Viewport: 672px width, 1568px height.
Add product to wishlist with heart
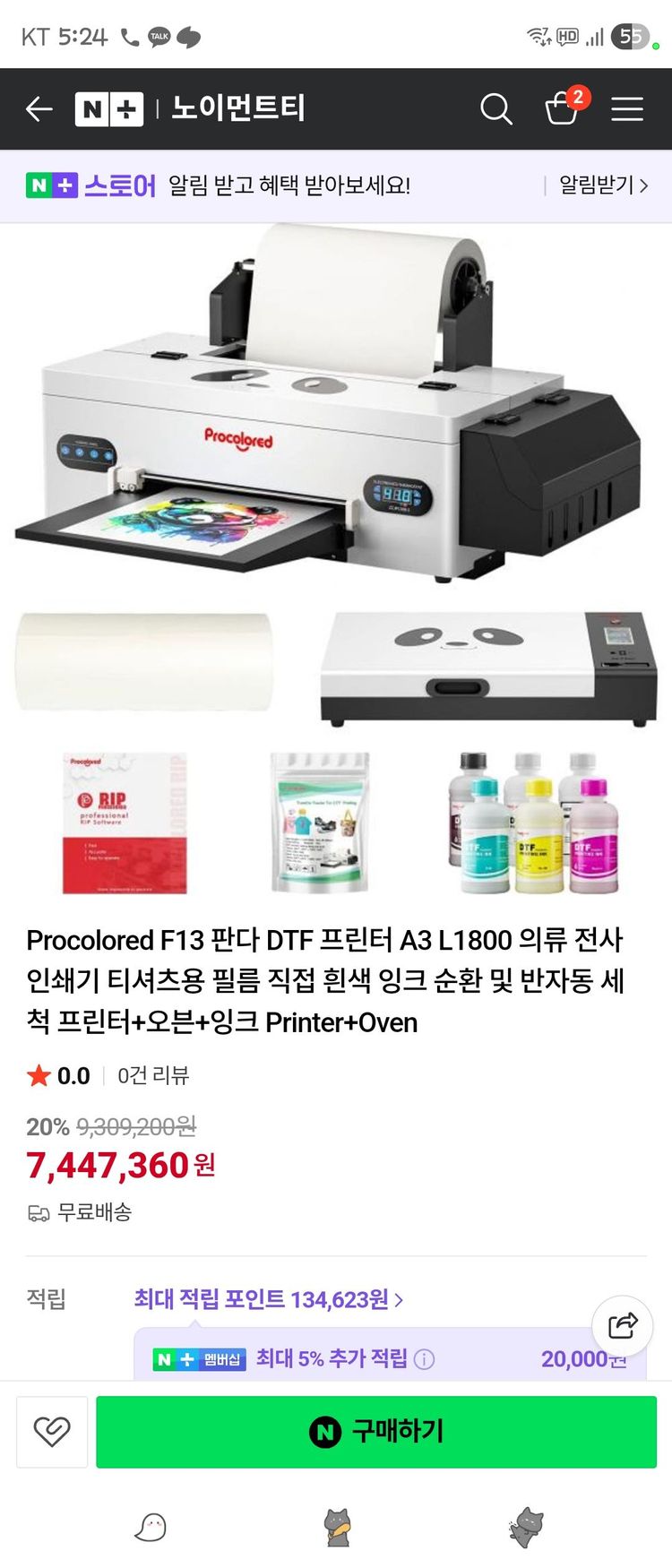pos(52,1431)
